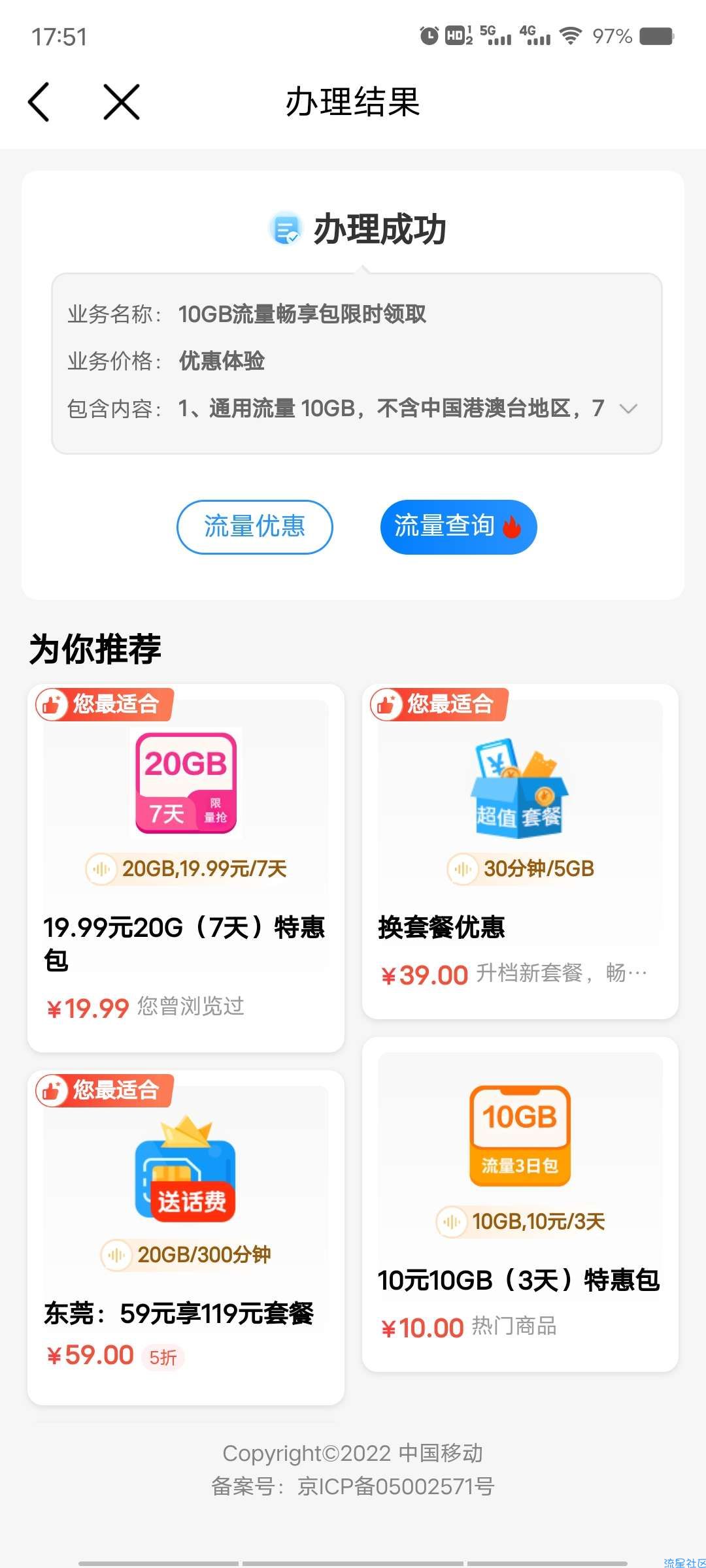View the 换套餐优惠 recommendation card
The width and height of the screenshot is (706, 1568).
(520, 851)
